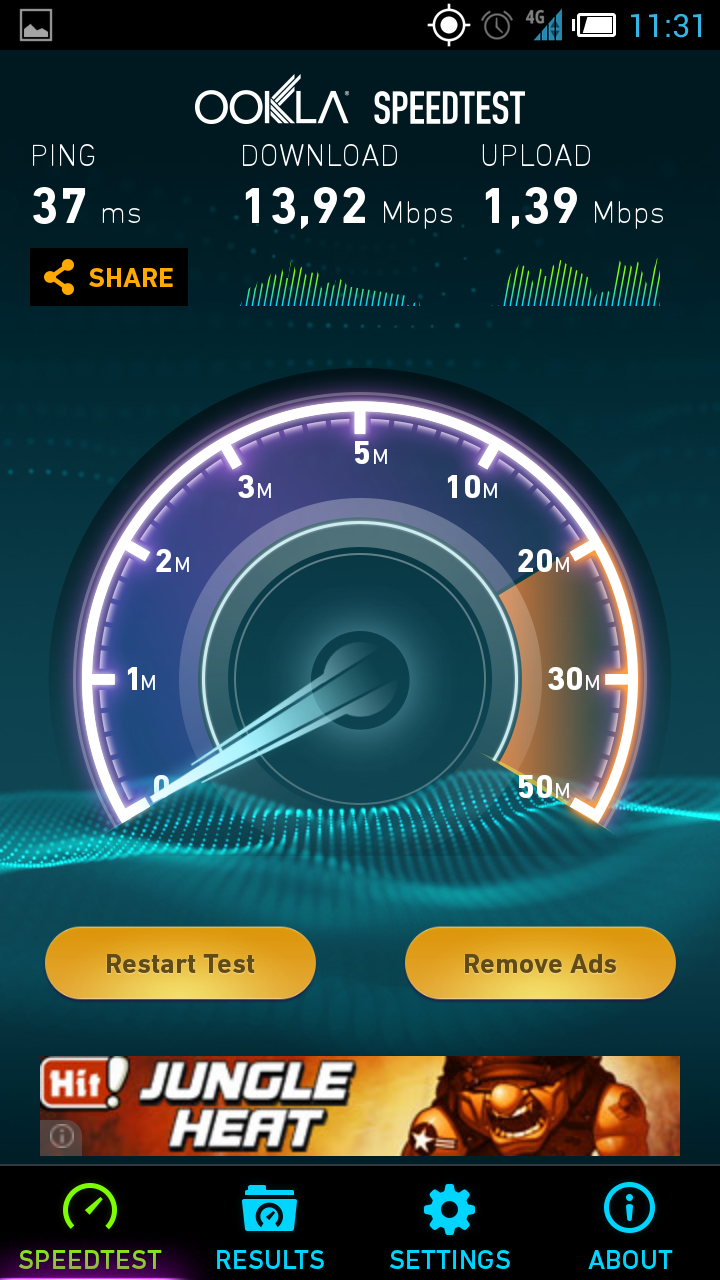Tap Restart Test button

180,963
